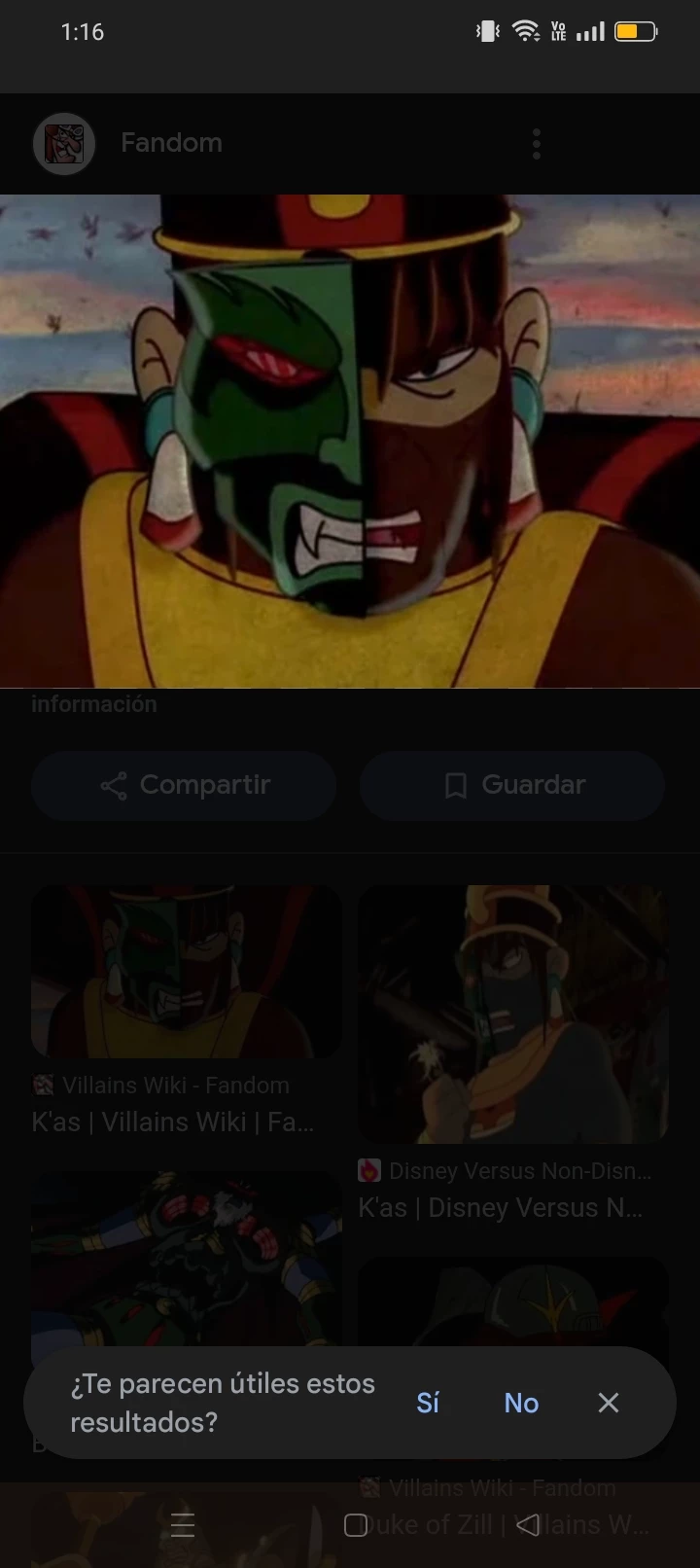View the main K'as image full screen

click(x=350, y=441)
